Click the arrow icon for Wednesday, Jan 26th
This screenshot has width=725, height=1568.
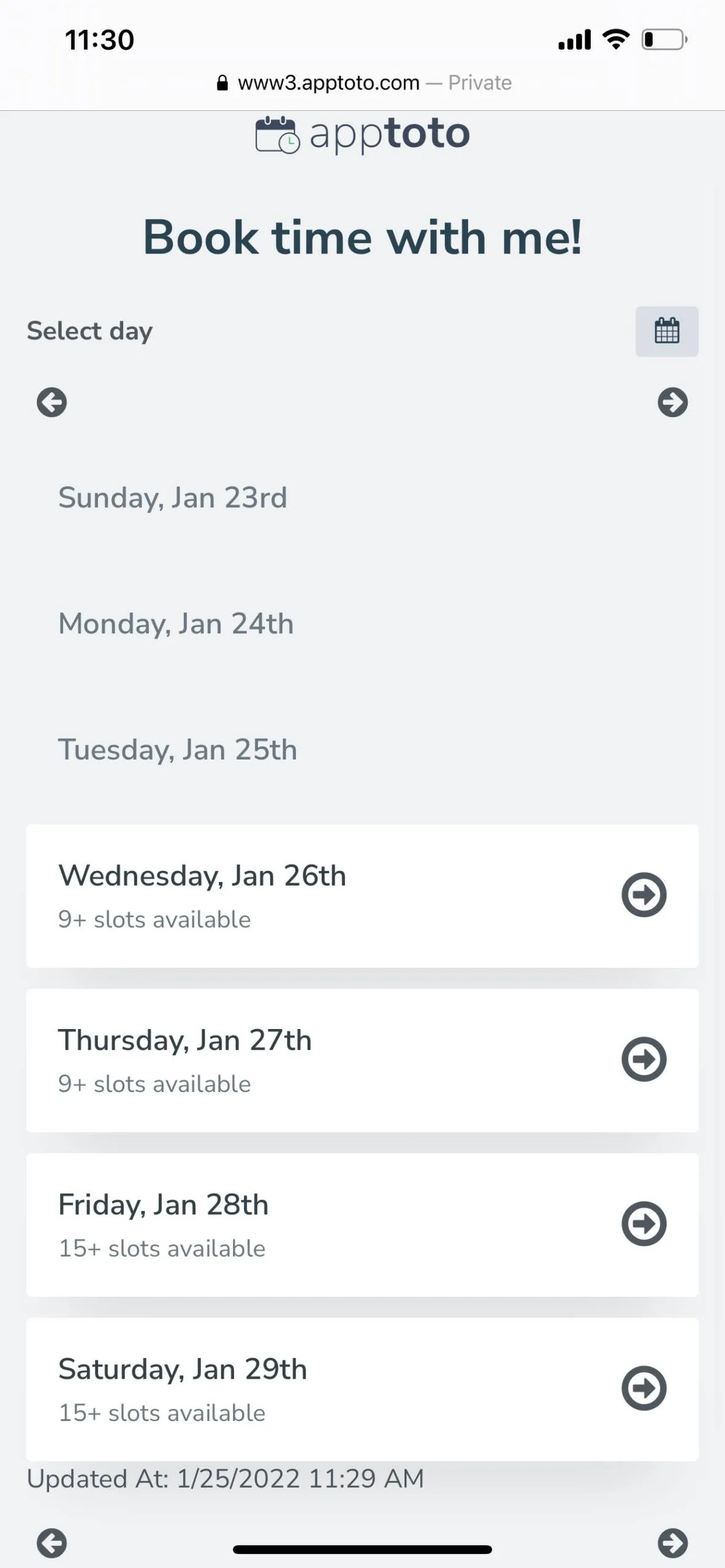(x=644, y=895)
